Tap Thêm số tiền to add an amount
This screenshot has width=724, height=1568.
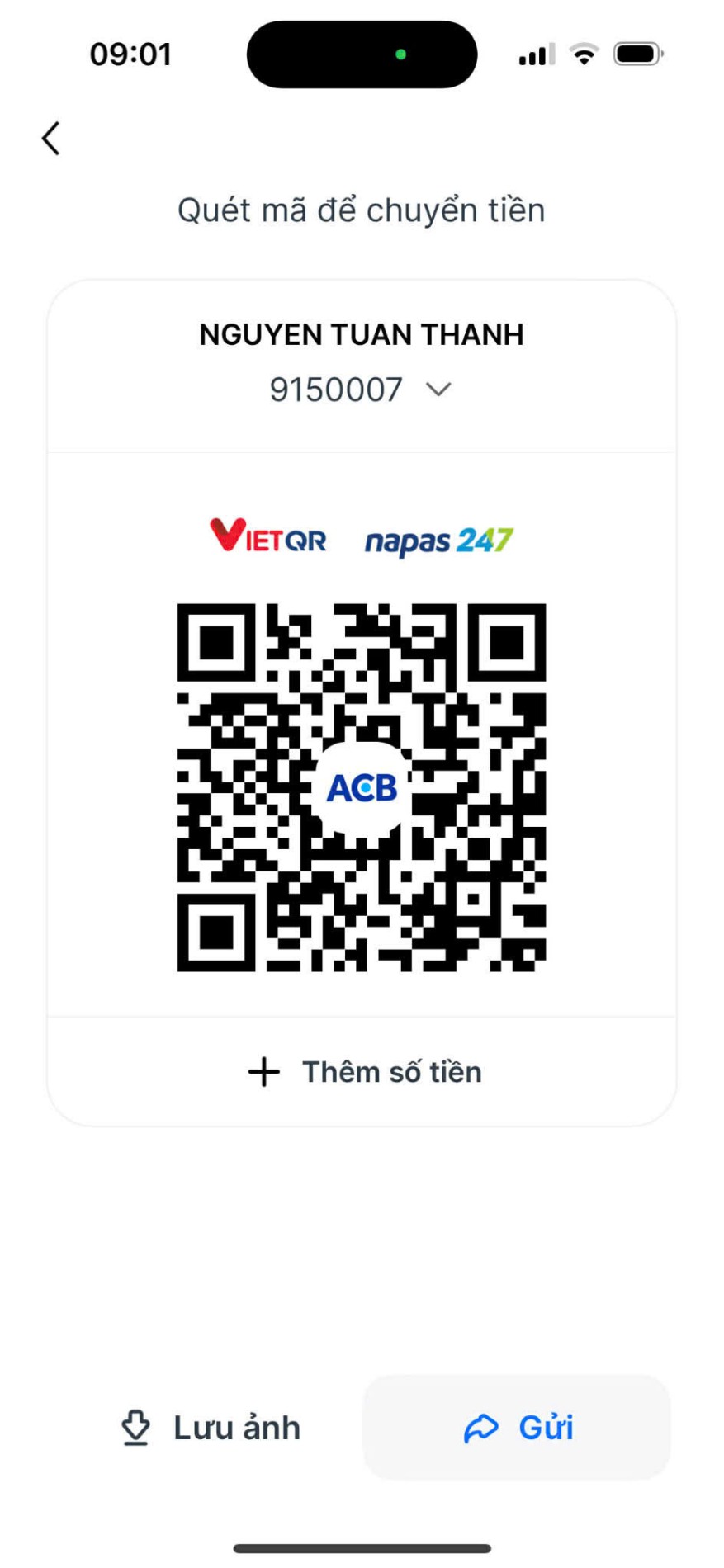pyautogui.click(x=363, y=1072)
